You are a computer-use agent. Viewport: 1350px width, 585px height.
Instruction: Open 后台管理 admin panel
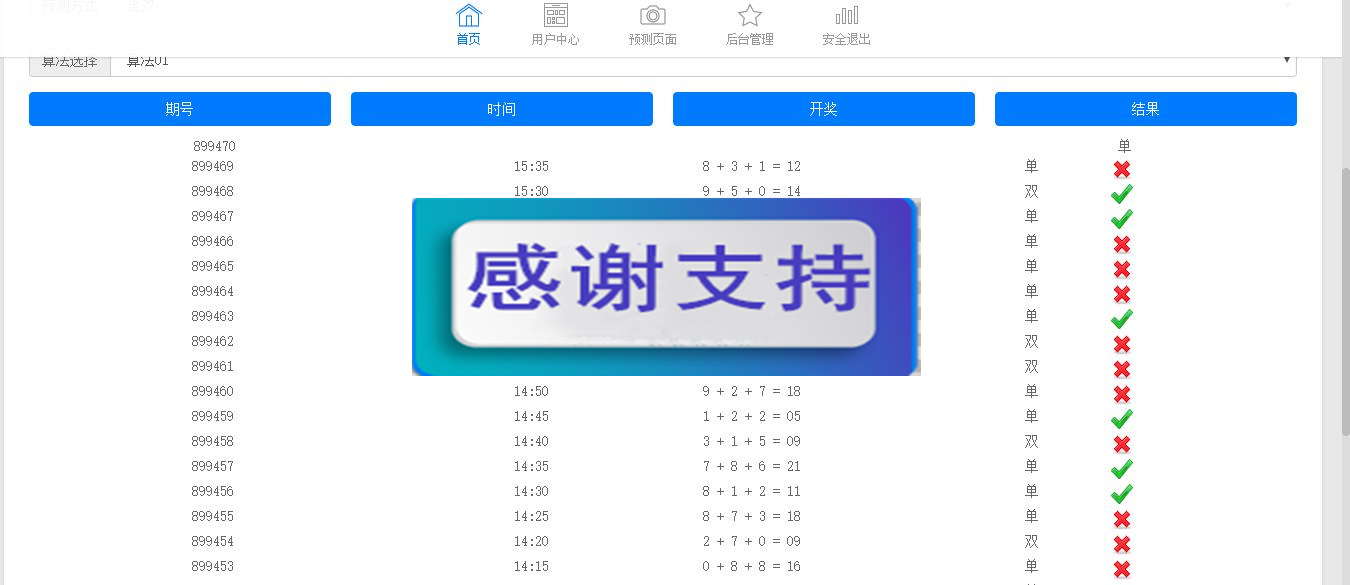(749, 25)
